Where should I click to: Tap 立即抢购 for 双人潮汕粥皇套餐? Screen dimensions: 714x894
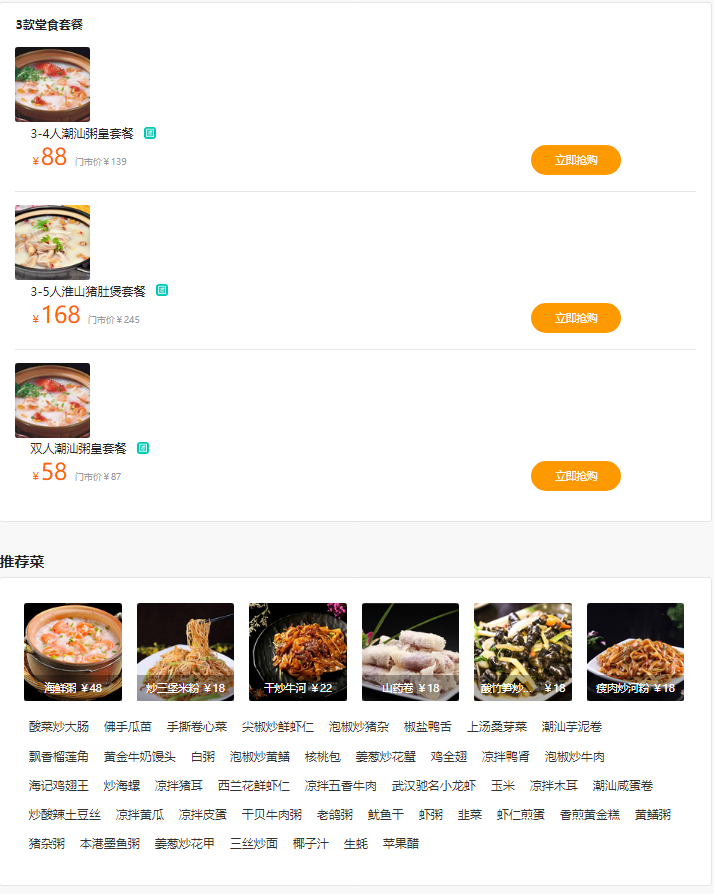(575, 476)
